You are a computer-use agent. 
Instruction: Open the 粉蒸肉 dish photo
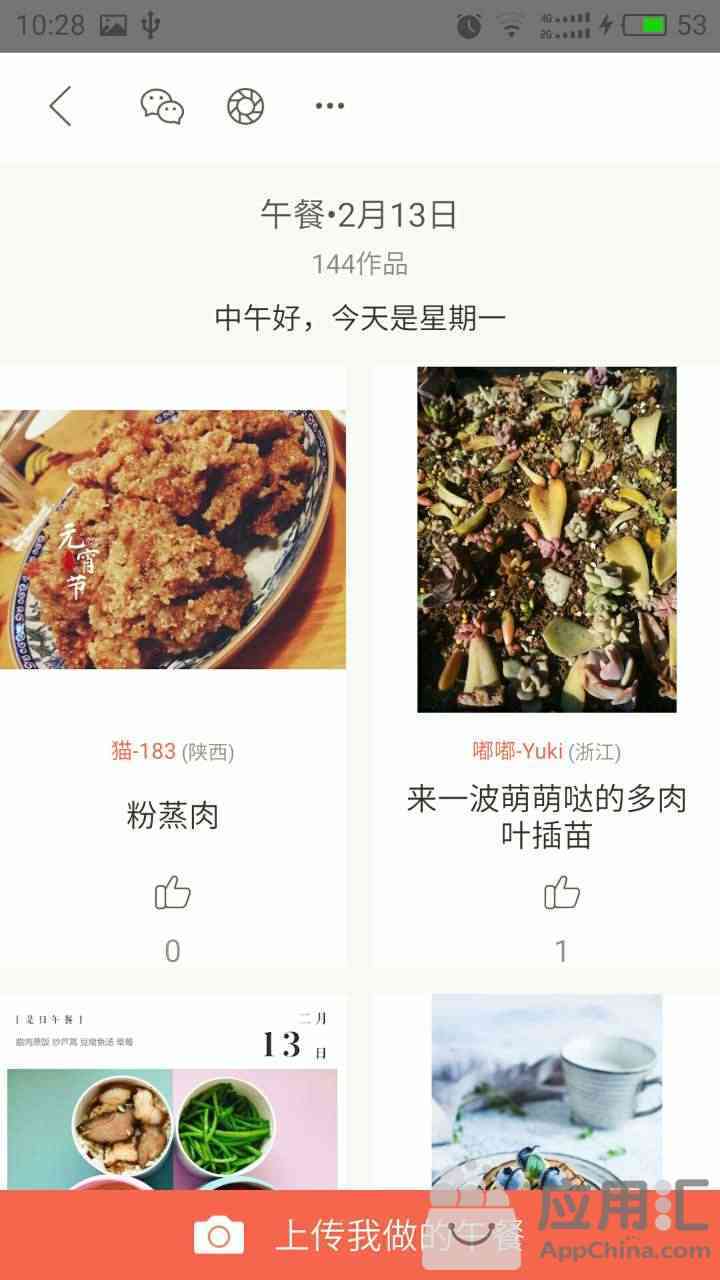(173, 539)
